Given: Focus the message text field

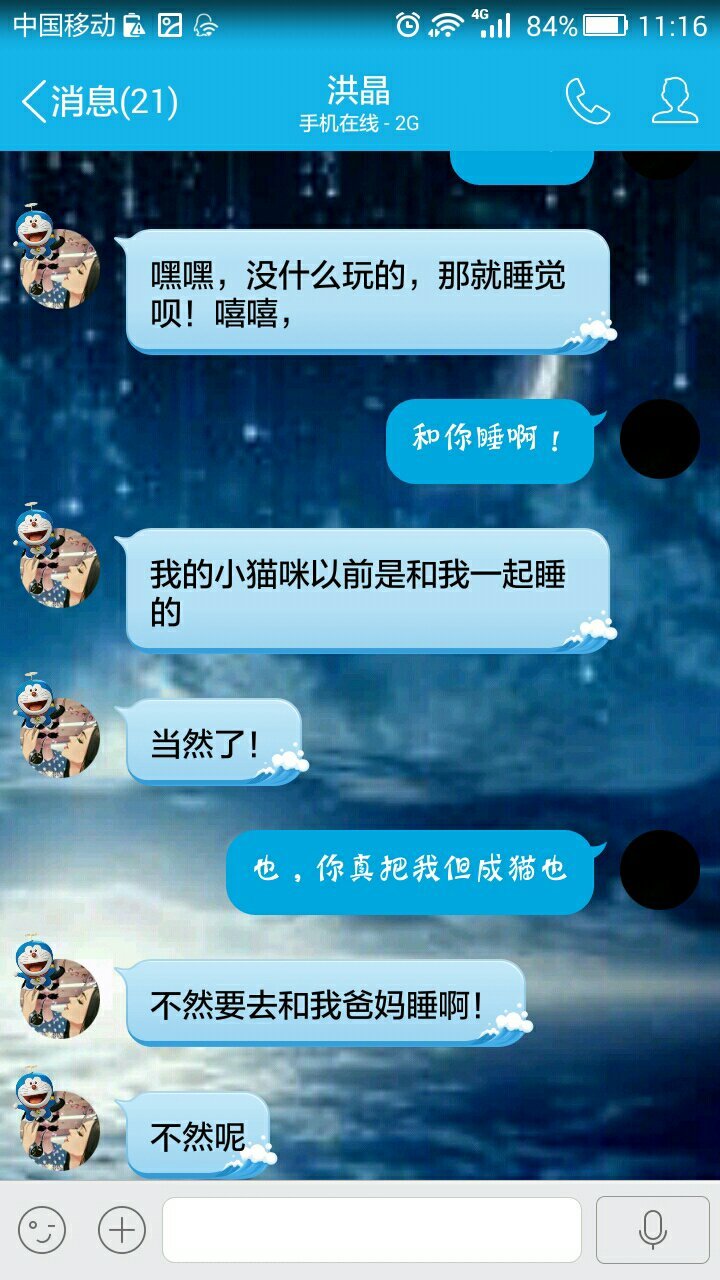Looking at the screenshot, I should pyautogui.click(x=372, y=1229).
